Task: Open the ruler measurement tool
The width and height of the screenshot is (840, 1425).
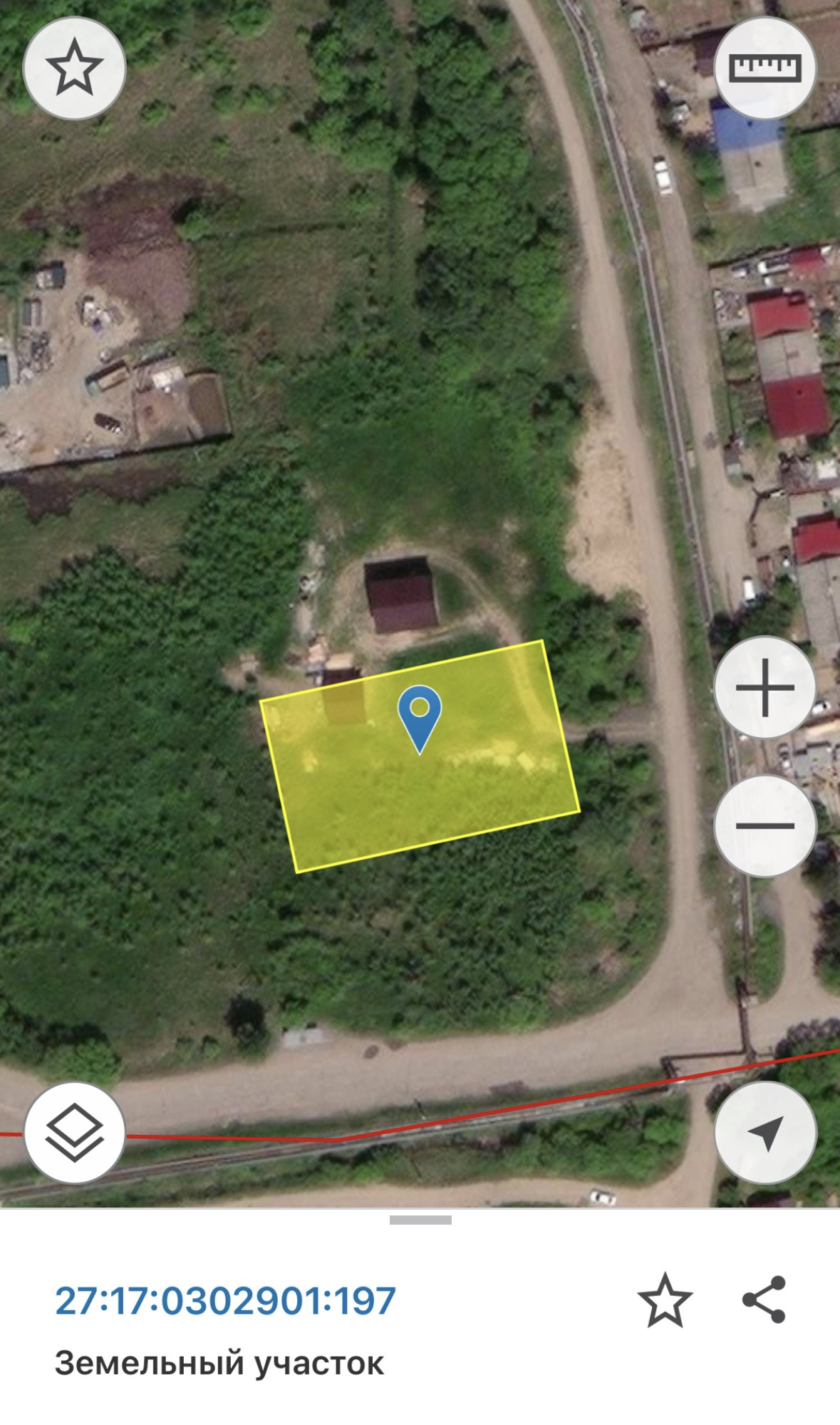Action: tap(765, 68)
